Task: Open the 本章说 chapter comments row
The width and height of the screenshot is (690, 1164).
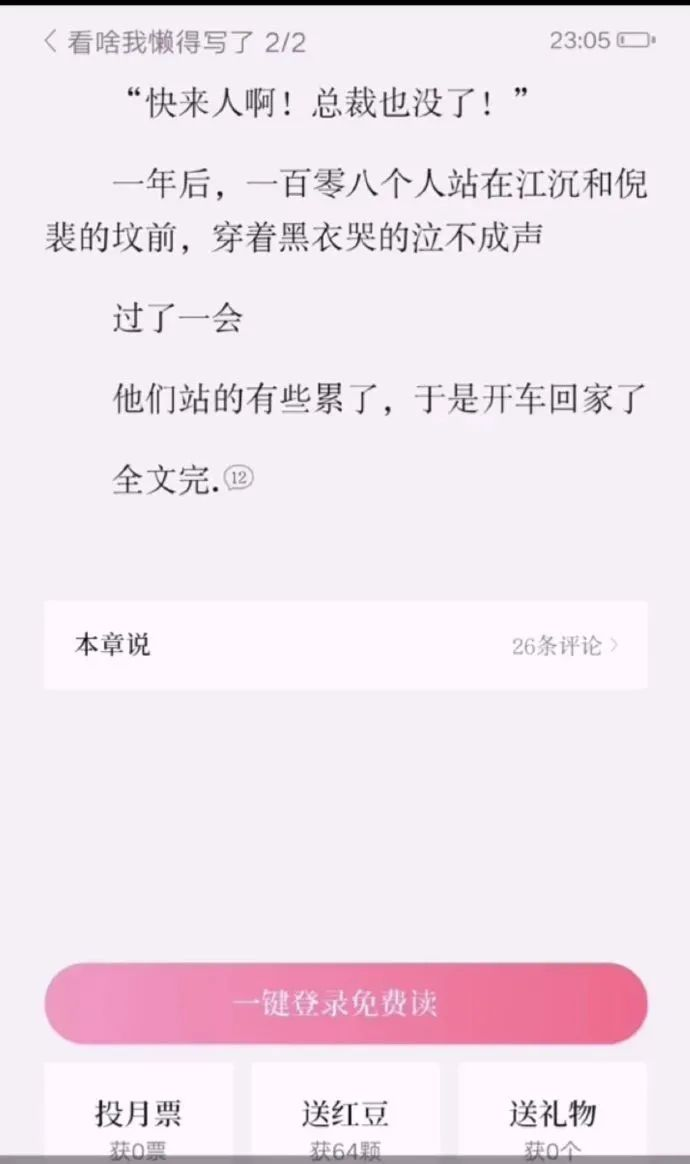Action: click(x=345, y=646)
